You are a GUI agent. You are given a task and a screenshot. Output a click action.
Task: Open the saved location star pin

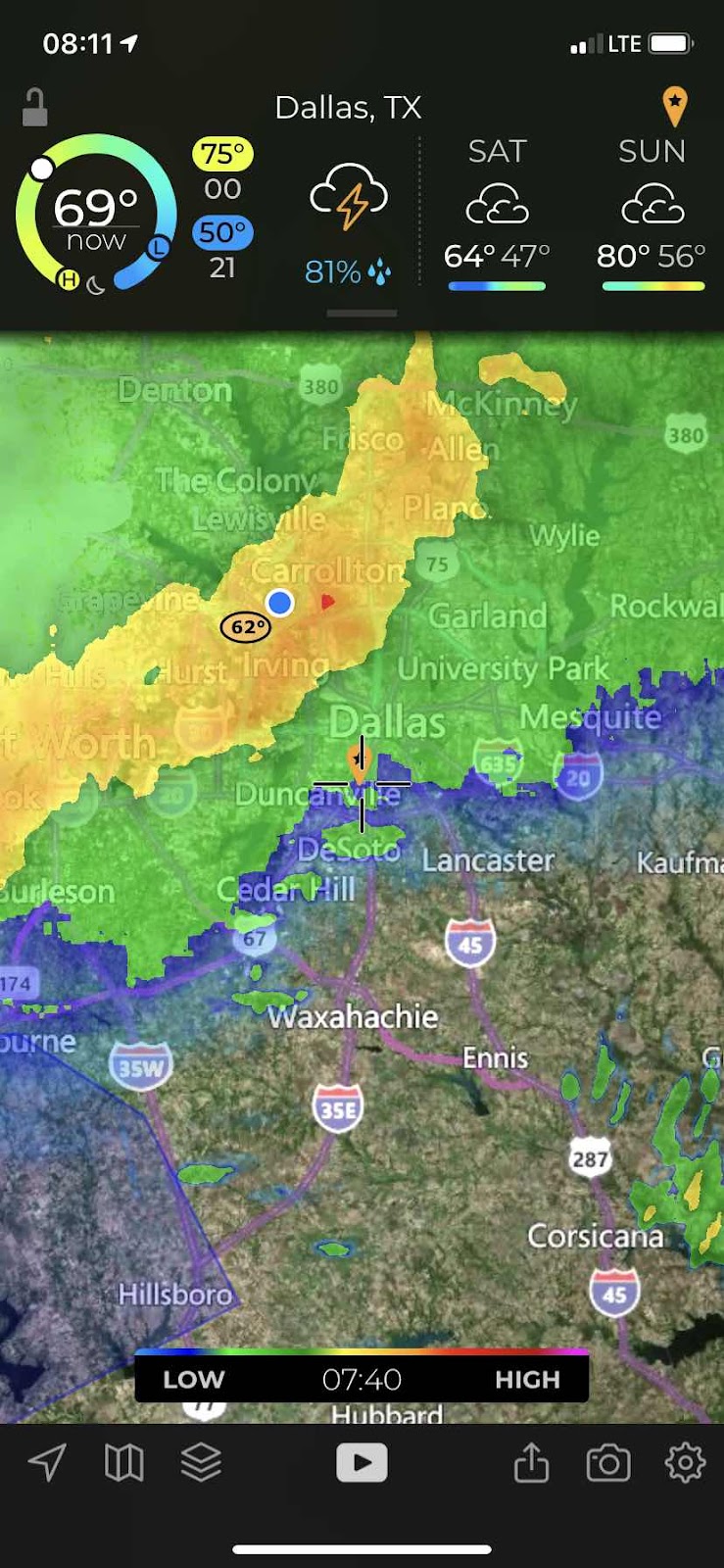(674, 107)
